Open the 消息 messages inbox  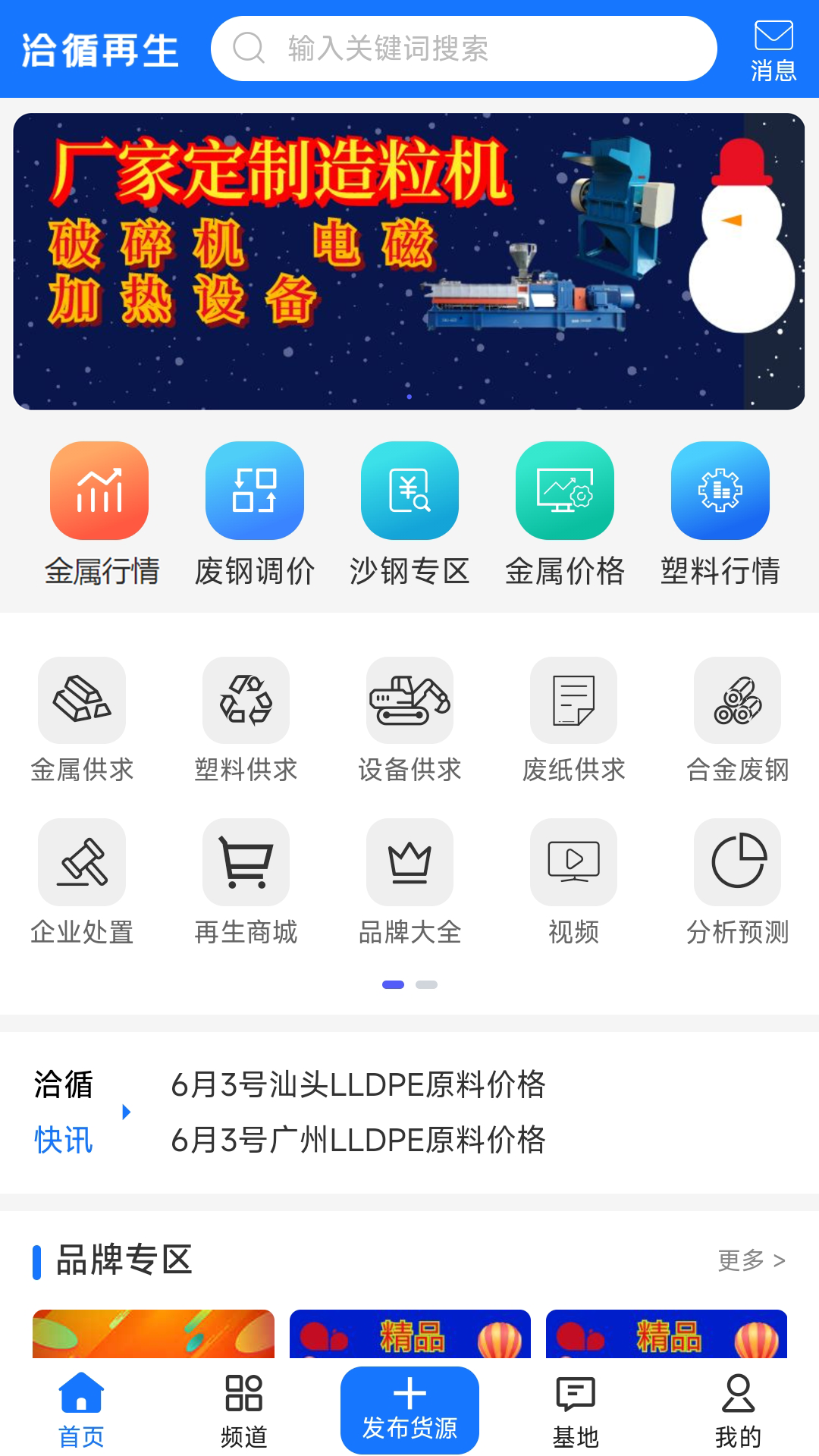tap(773, 50)
